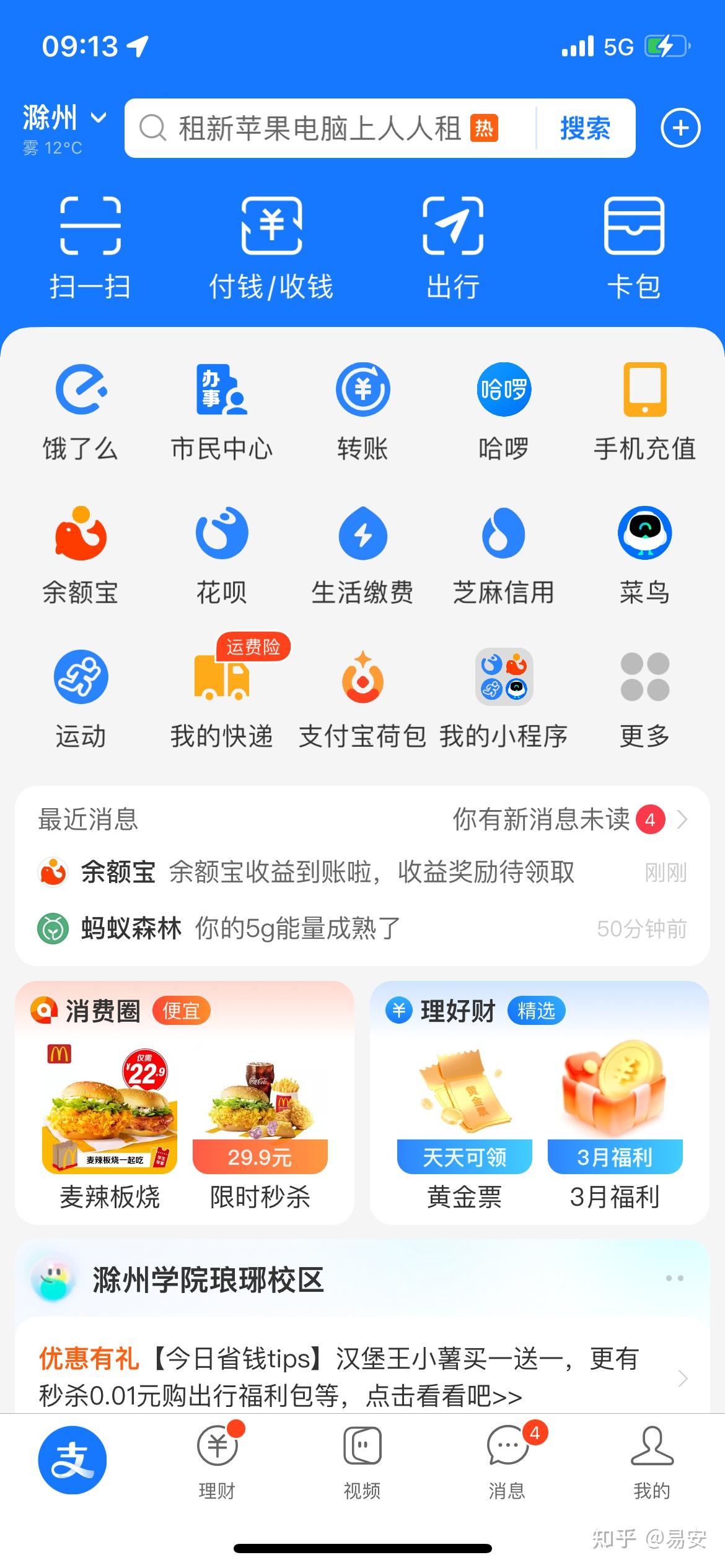This screenshot has height=1568, width=725.
Task: Open 芝麻信用 credit score
Action: [x=503, y=553]
